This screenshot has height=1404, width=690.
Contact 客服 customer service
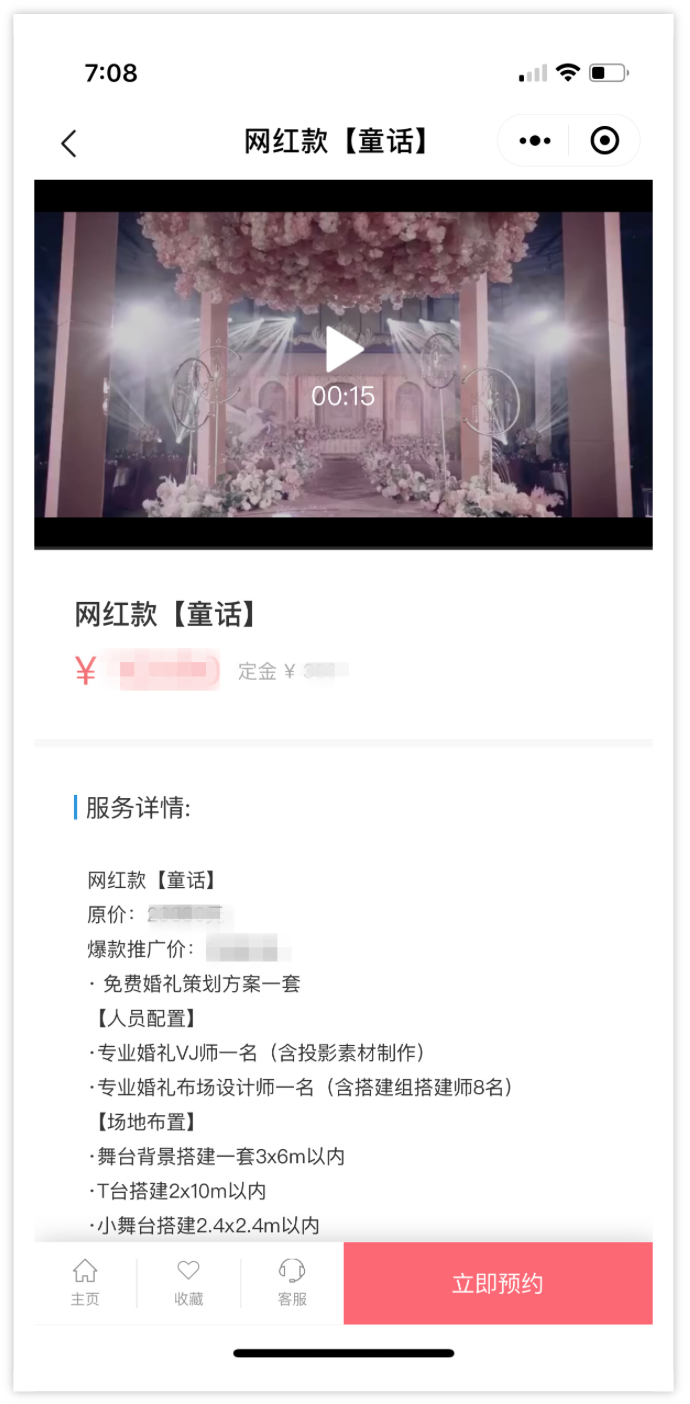pos(292,1283)
